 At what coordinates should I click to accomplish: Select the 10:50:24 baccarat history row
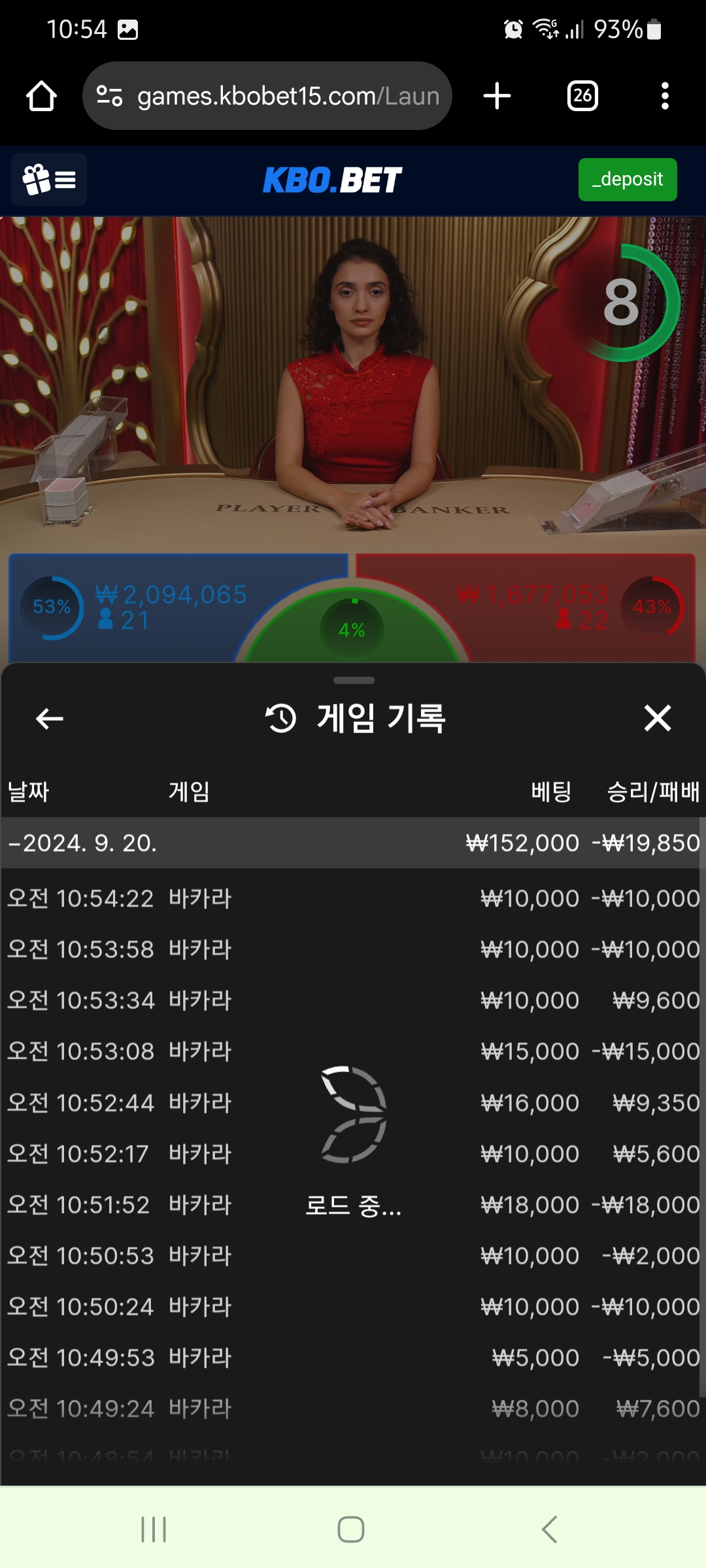tap(353, 1307)
